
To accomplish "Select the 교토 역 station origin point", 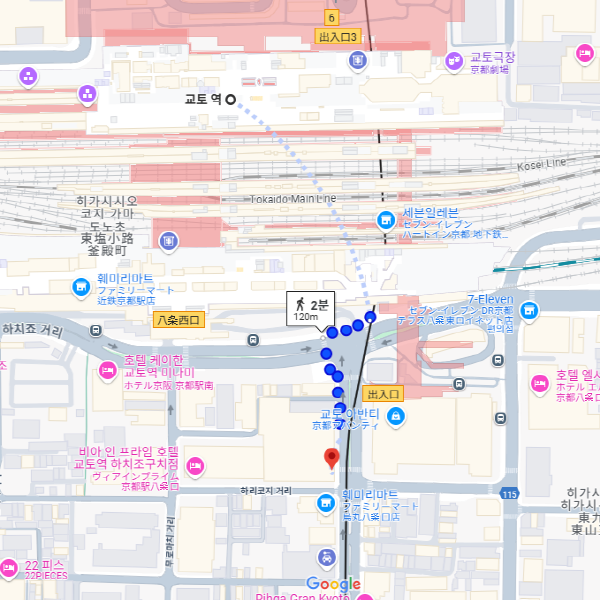I will tap(231, 99).
